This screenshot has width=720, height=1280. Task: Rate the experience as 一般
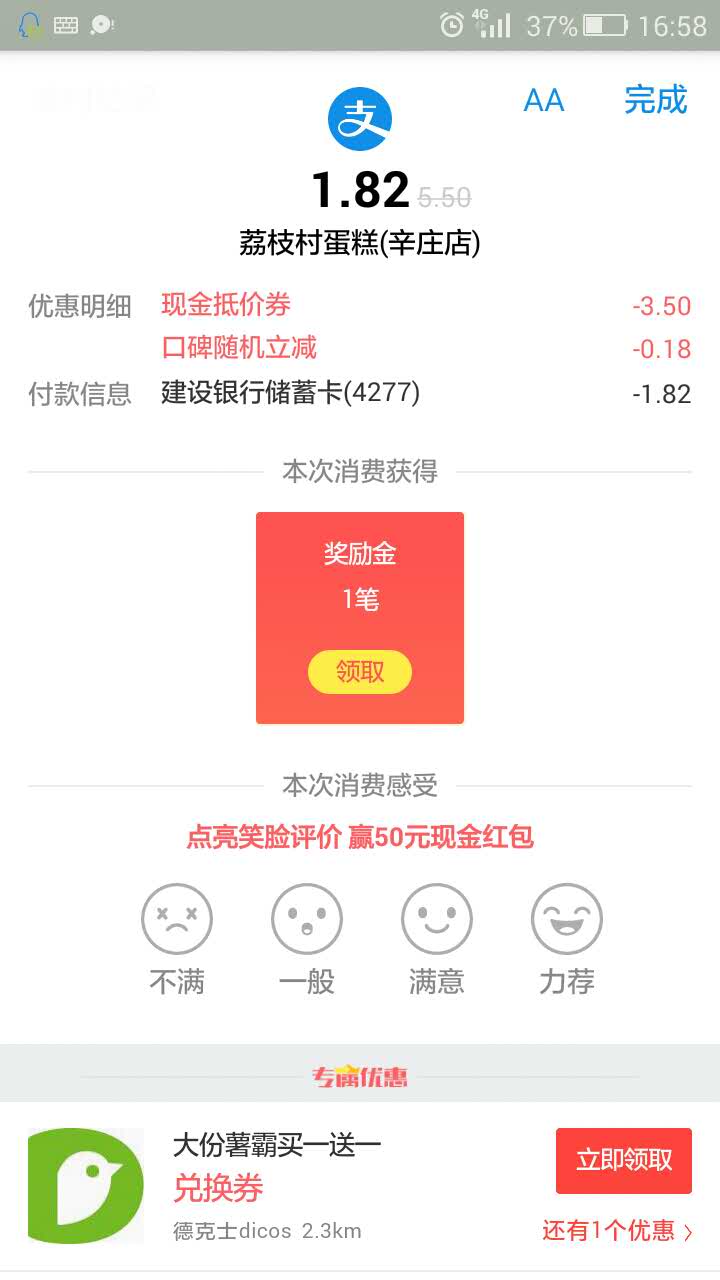coord(307,939)
